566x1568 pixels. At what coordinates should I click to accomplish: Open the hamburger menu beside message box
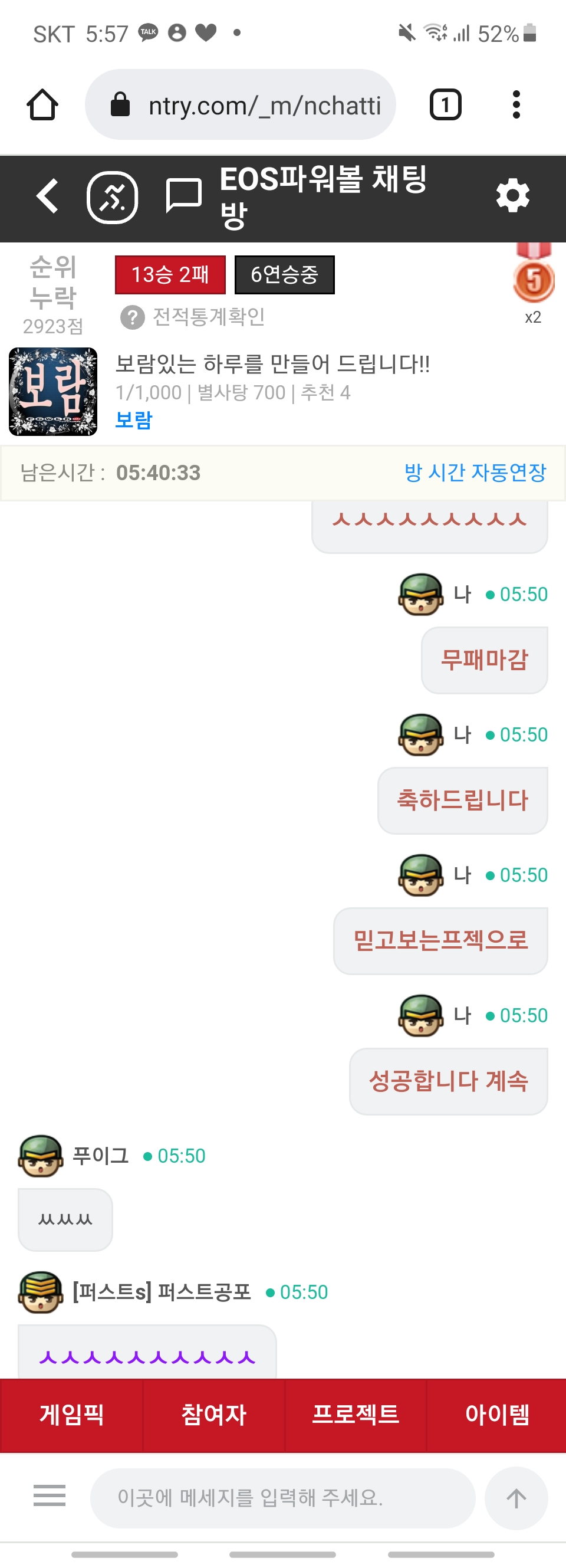click(x=50, y=1495)
